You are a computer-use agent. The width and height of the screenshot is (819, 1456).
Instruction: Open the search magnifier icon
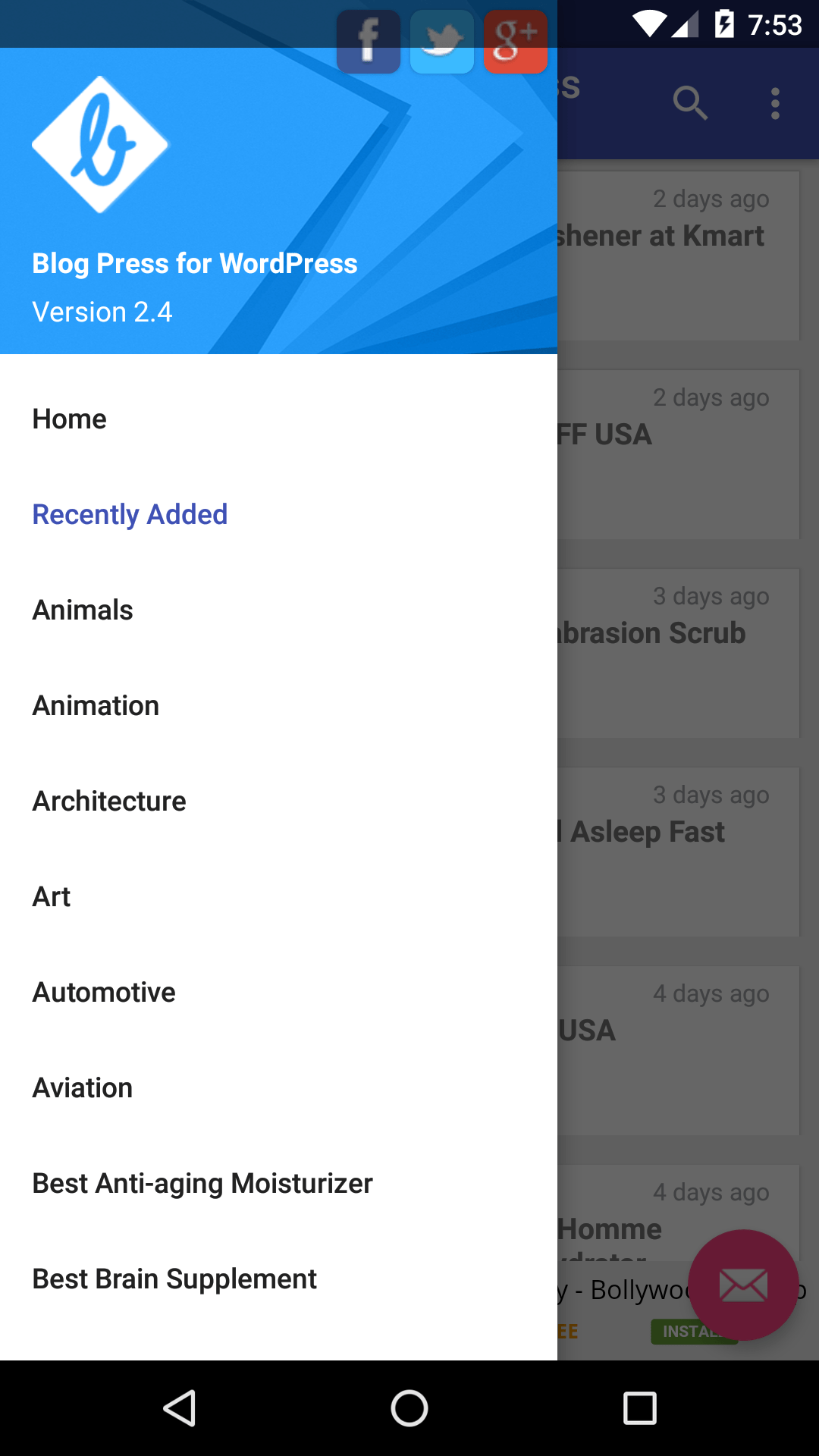pyautogui.click(x=691, y=103)
